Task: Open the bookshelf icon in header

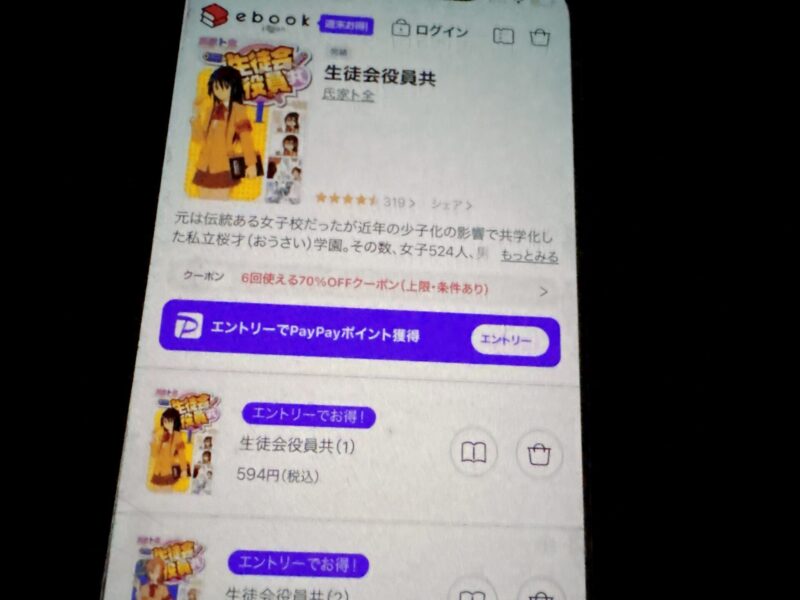Action: point(503,36)
